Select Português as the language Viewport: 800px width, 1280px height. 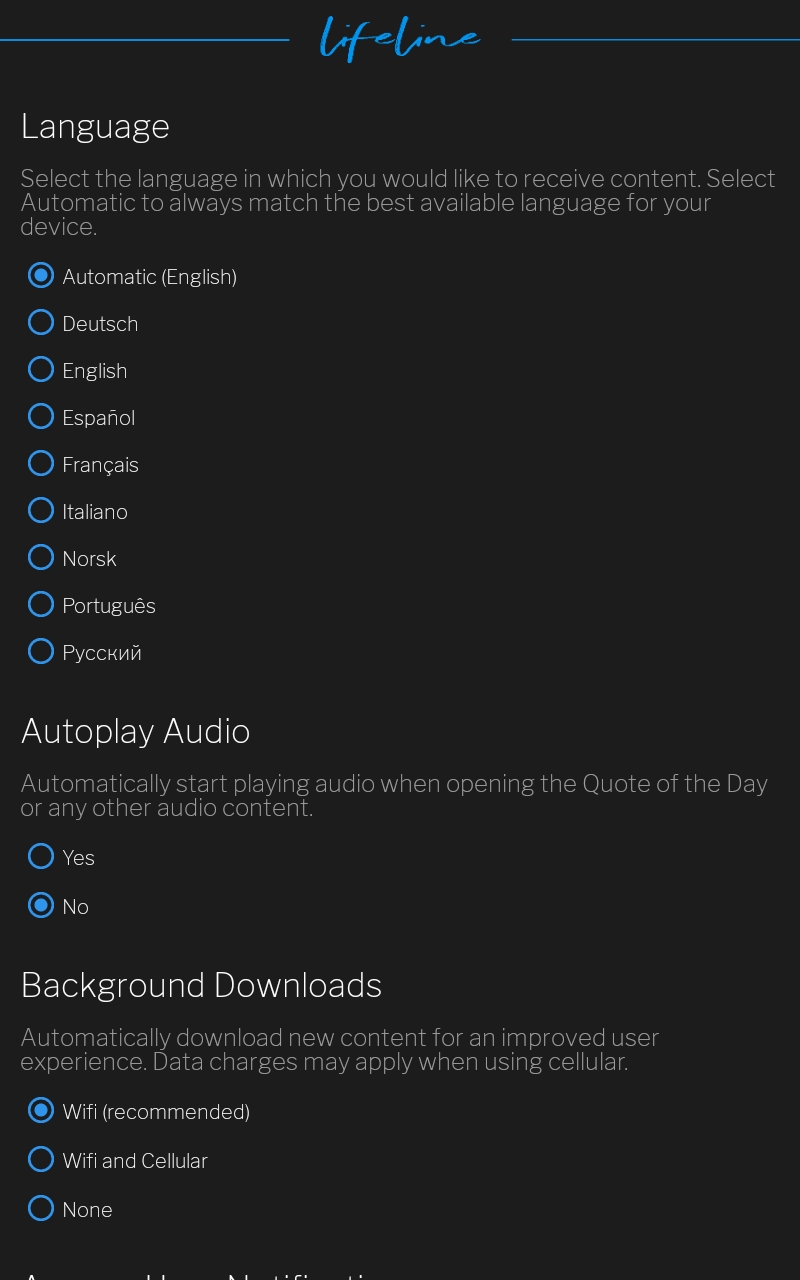tap(92, 605)
